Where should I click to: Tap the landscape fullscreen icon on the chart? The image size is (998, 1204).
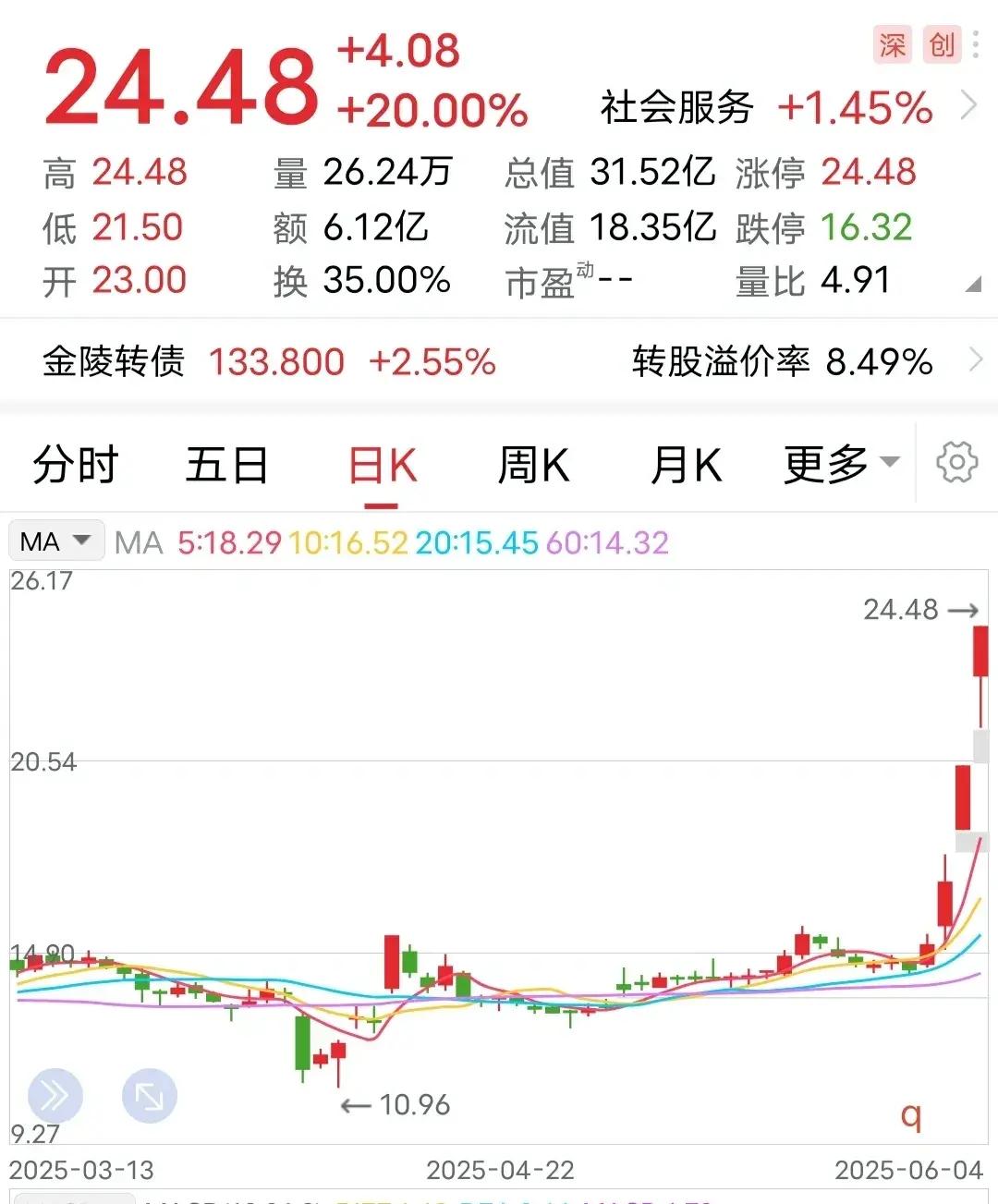coord(148,1095)
